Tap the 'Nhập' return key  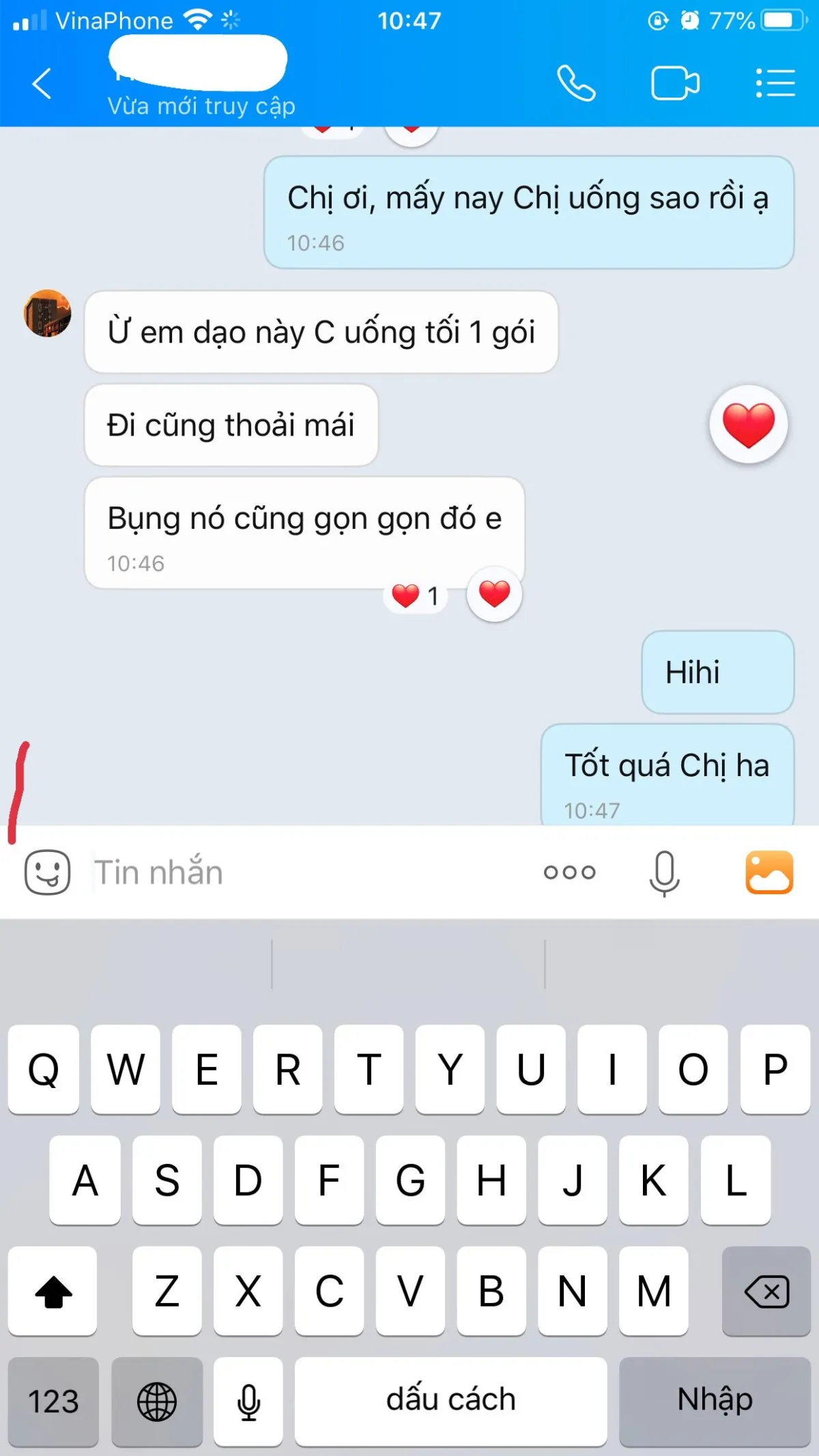click(715, 1401)
